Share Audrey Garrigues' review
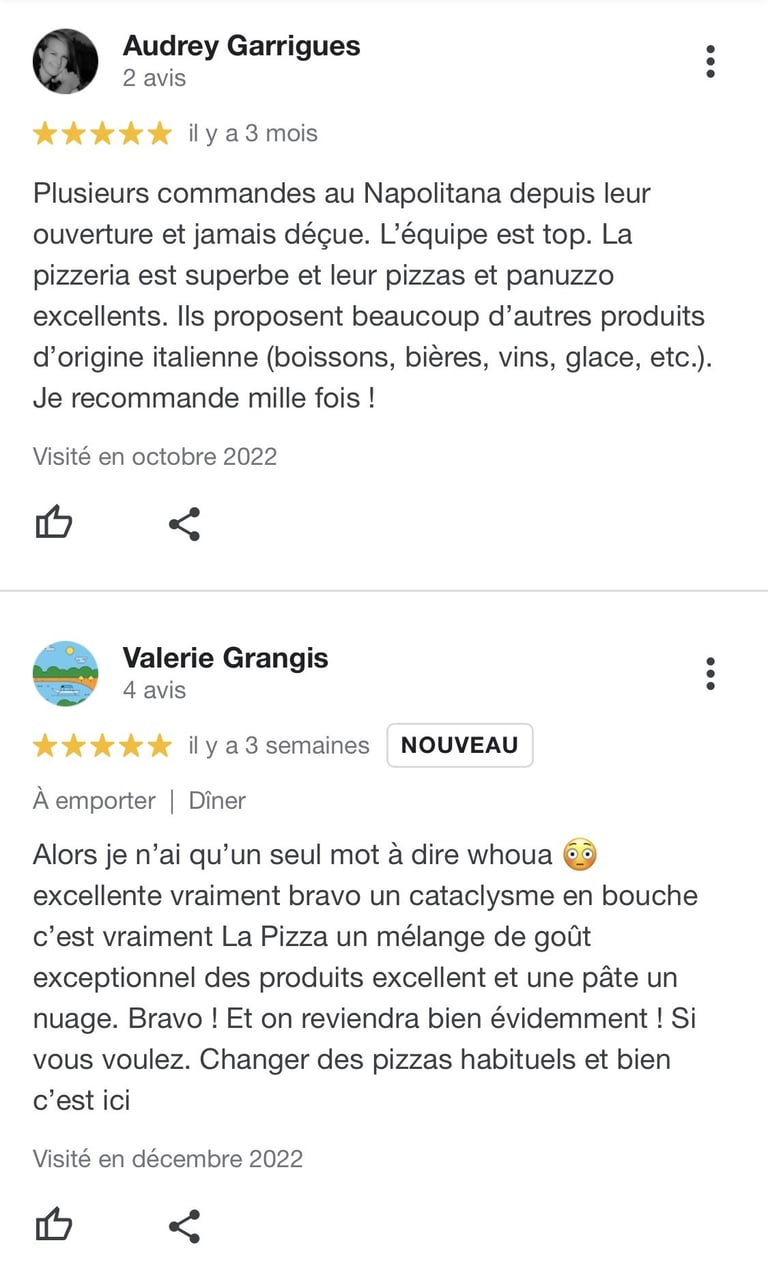 pyautogui.click(x=184, y=524)
